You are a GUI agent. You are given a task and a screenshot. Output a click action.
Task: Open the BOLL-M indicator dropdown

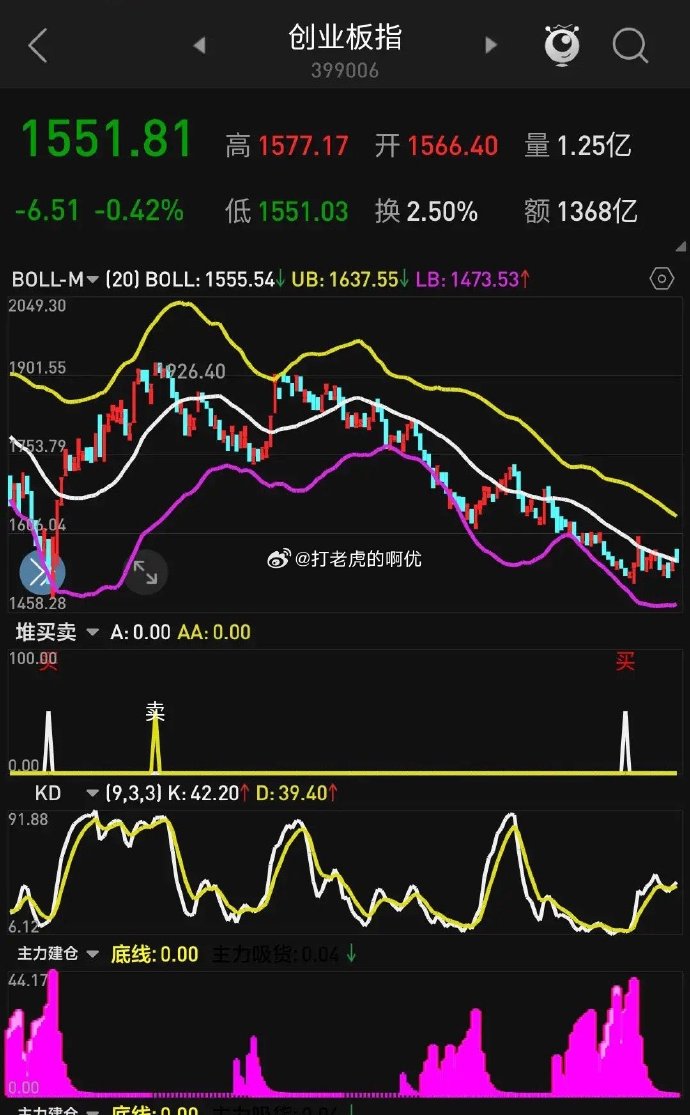(55, 279)
